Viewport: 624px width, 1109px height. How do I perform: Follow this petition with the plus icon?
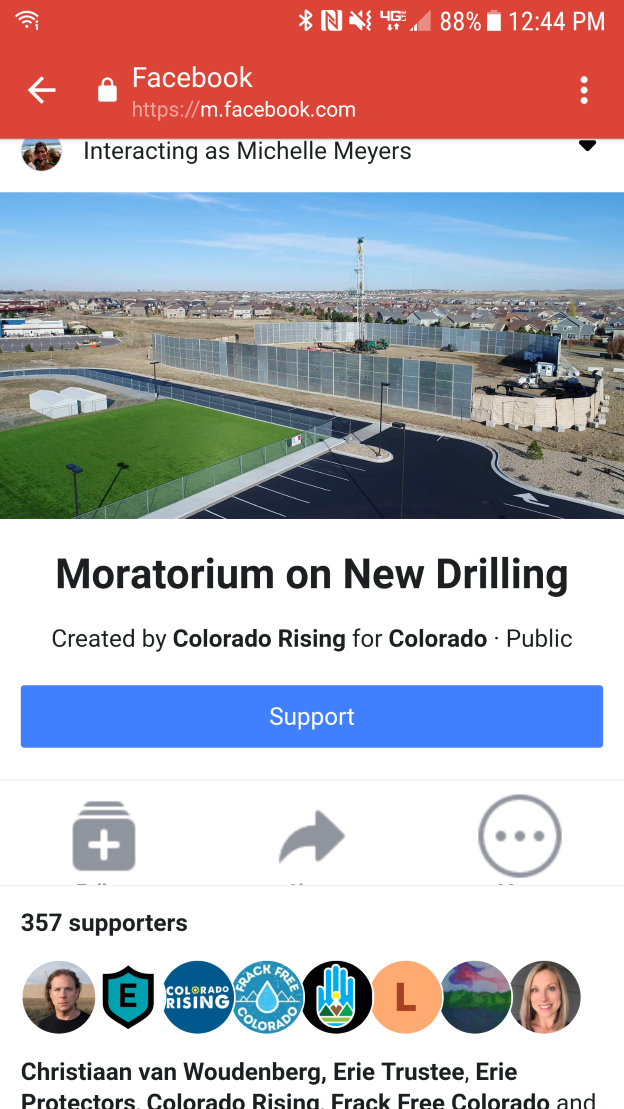coord(104,837)
